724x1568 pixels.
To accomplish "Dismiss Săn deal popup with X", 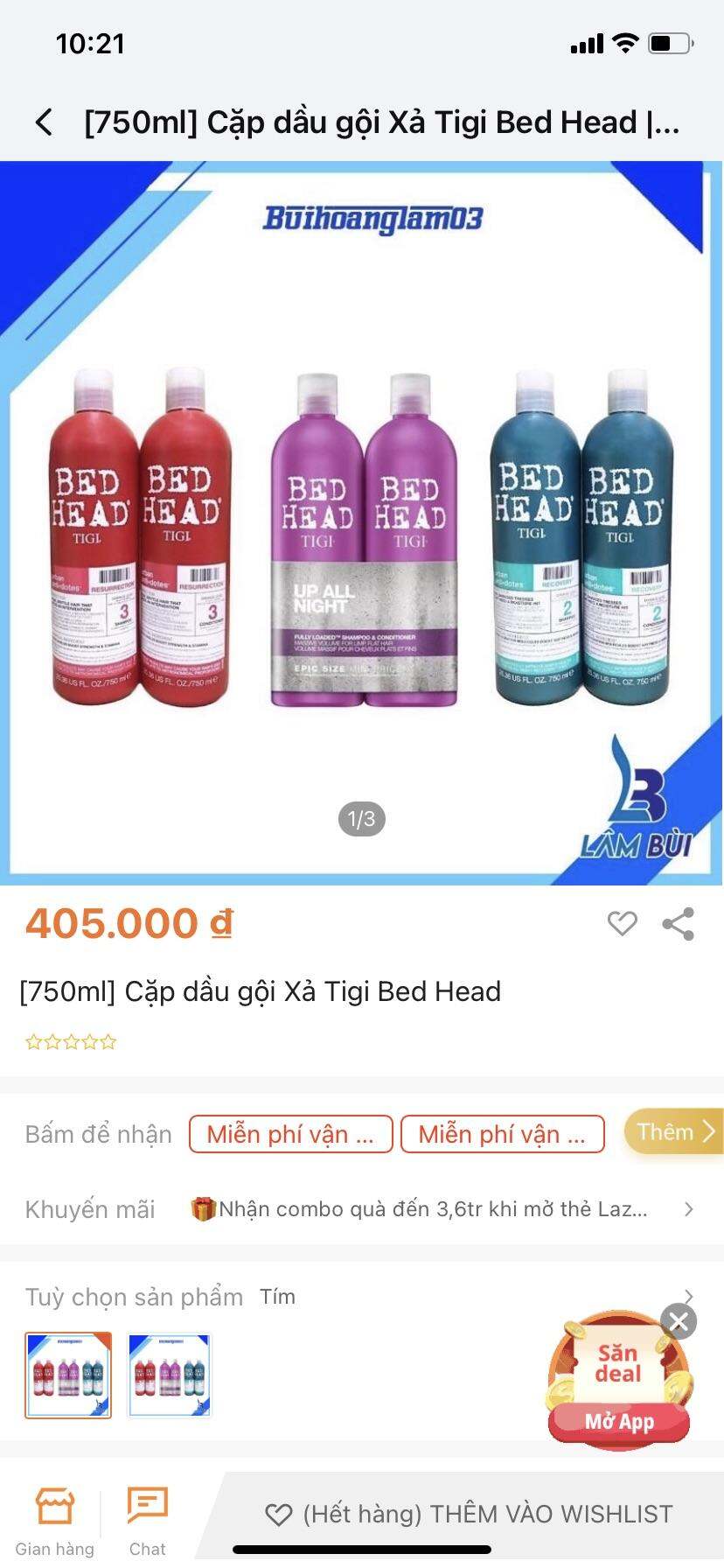I will click(x=679, y=1320).
